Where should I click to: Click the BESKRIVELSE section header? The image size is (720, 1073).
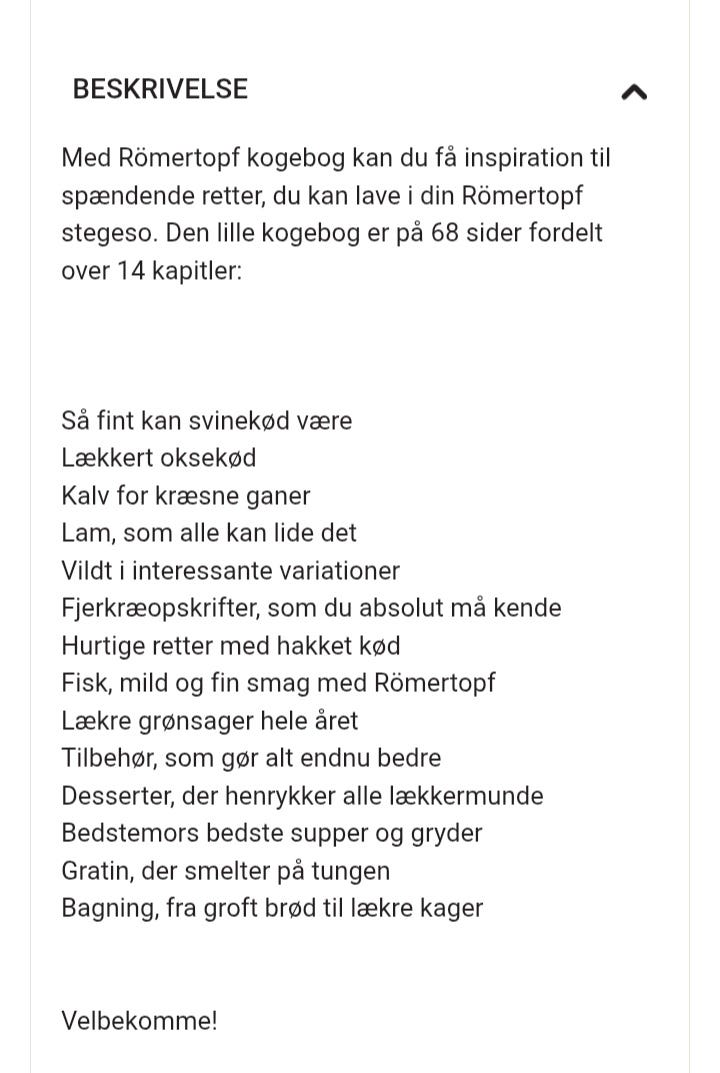pyautogui.click(x=160, y=89)
